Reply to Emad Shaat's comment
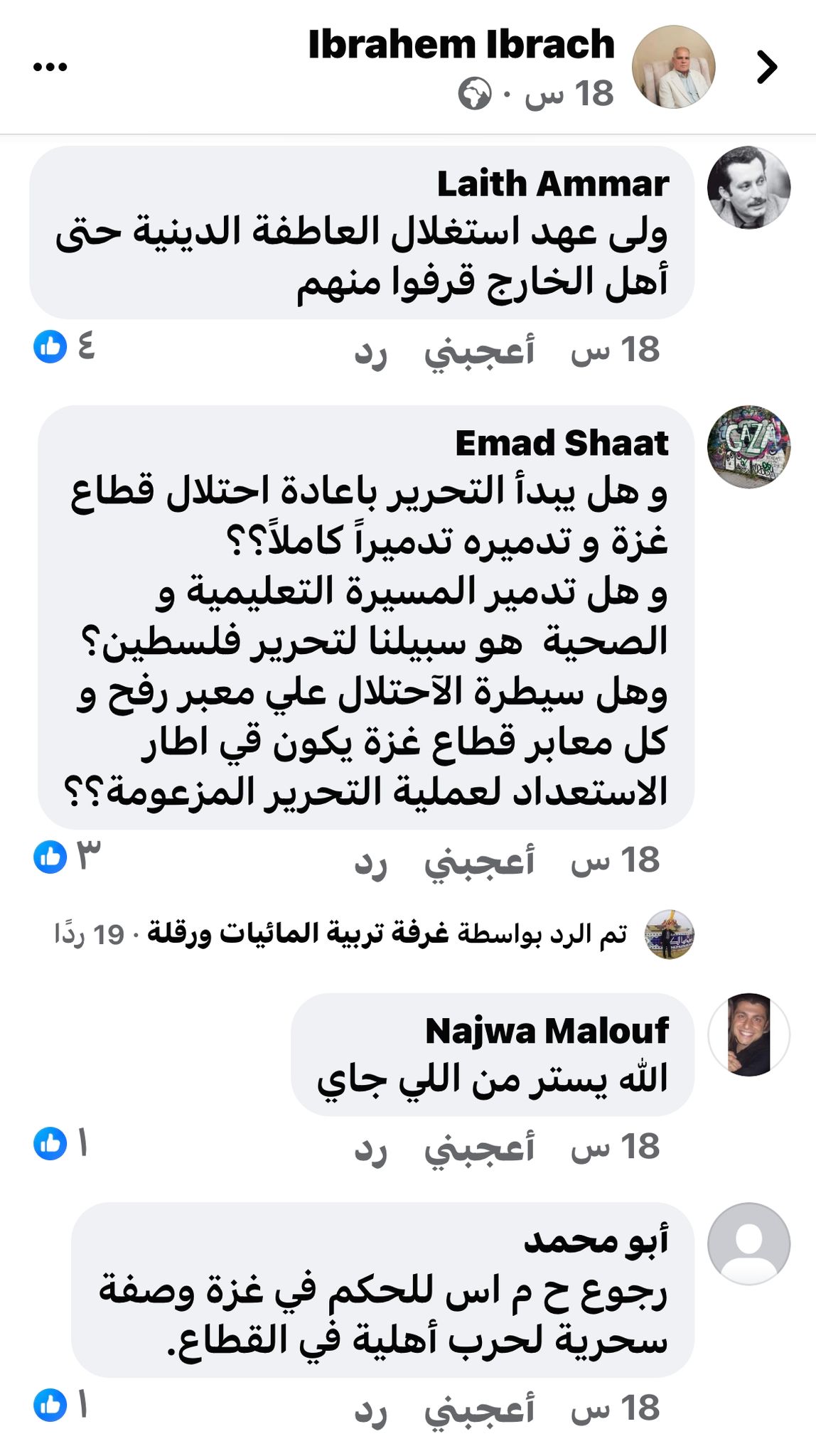This screenshot has width=816, height=1456. (371, 862)
